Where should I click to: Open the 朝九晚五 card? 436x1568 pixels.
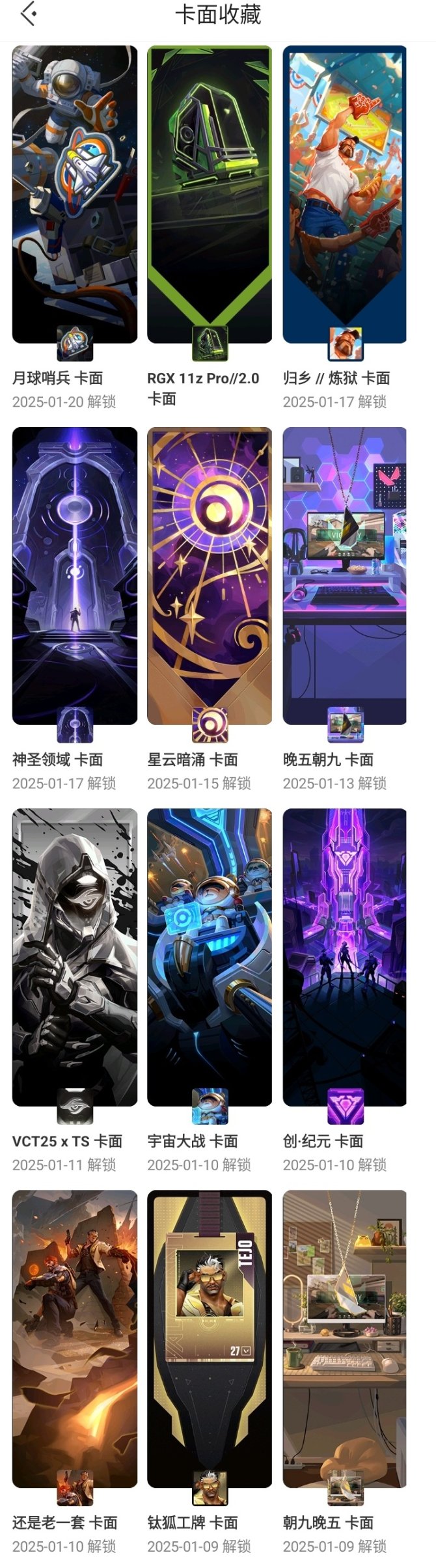[x=344, y=1338]
